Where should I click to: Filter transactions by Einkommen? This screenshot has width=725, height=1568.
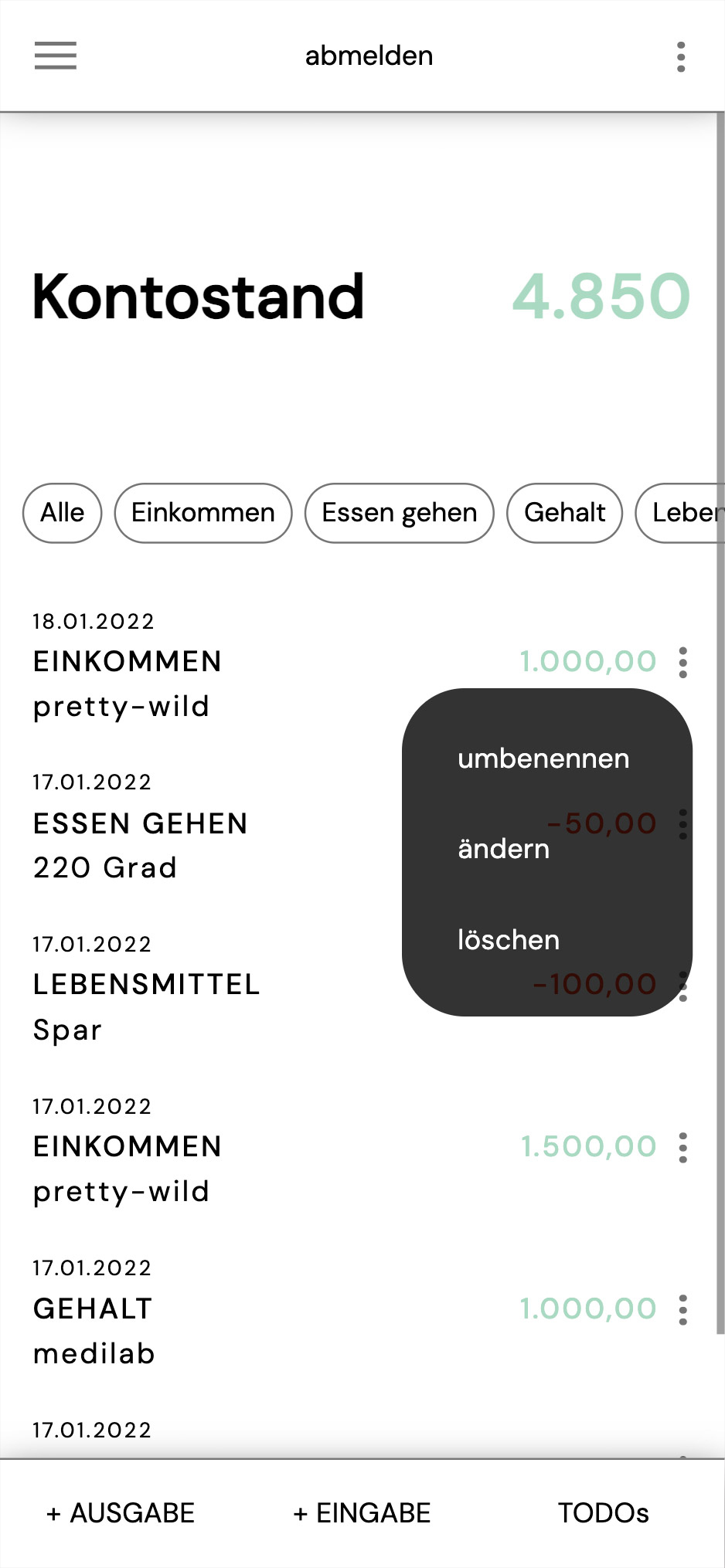(203, 512)
